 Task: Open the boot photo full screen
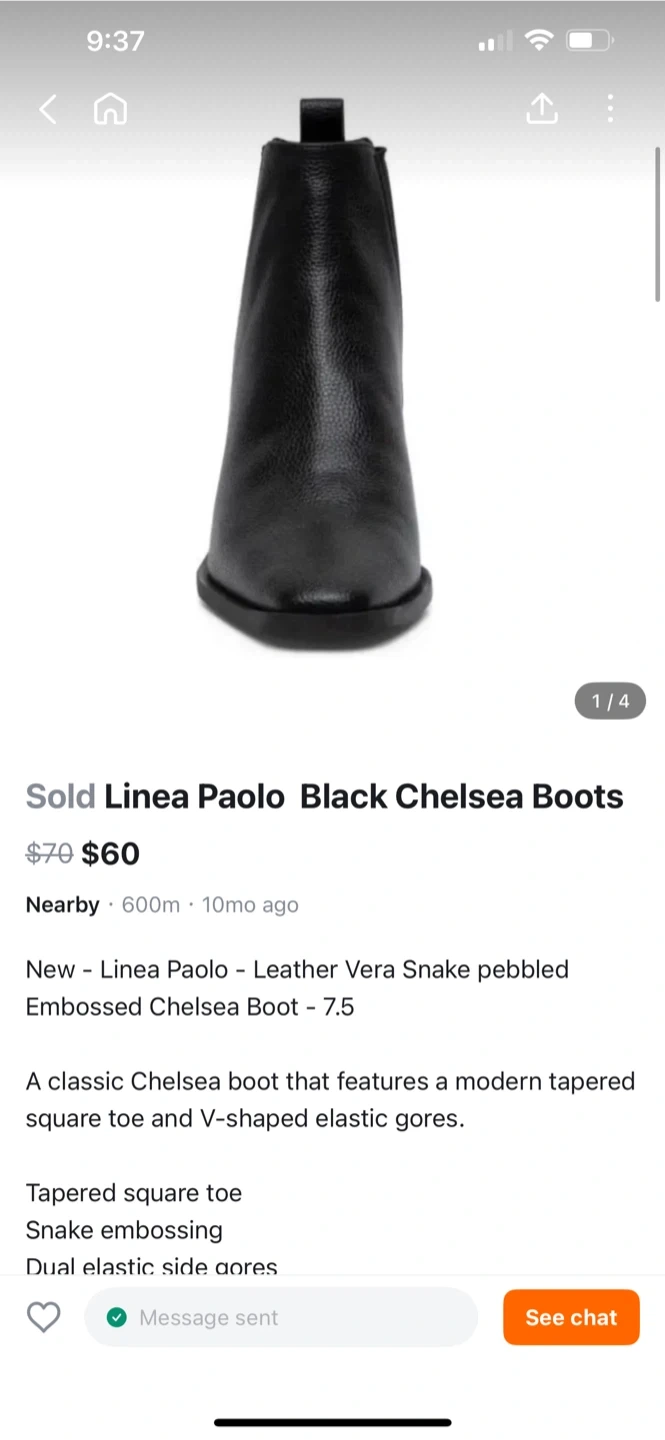pyautogui.click(x=316, y=380)
